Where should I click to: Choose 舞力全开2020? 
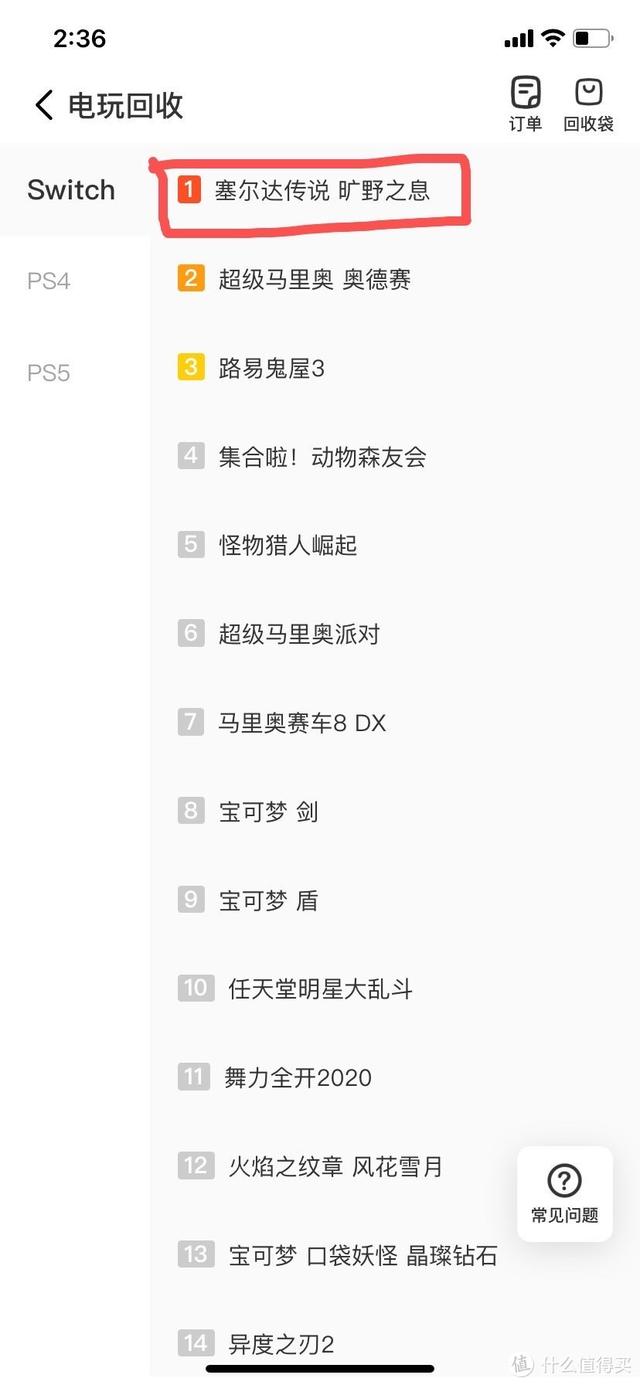[298, 1077]
